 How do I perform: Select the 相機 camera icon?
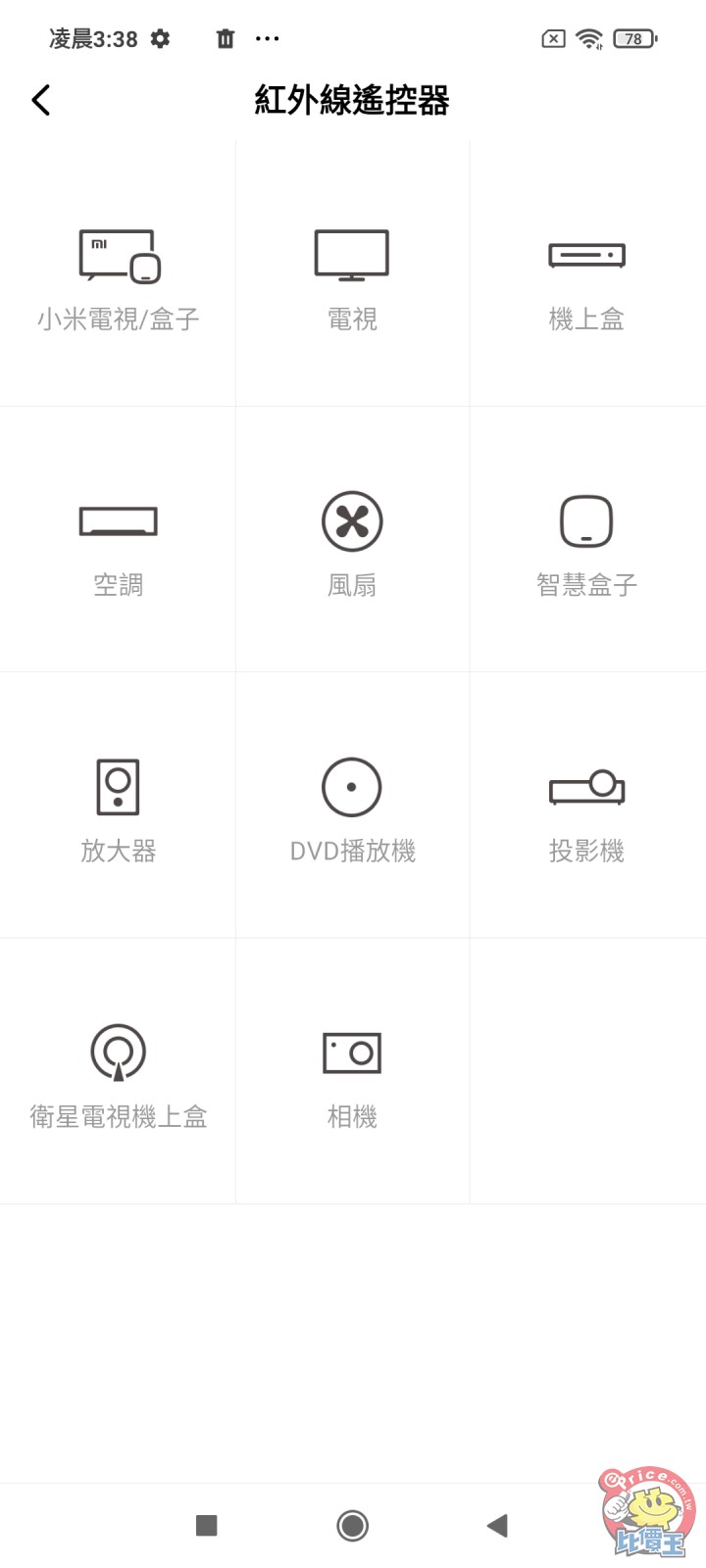(352, 1051)
